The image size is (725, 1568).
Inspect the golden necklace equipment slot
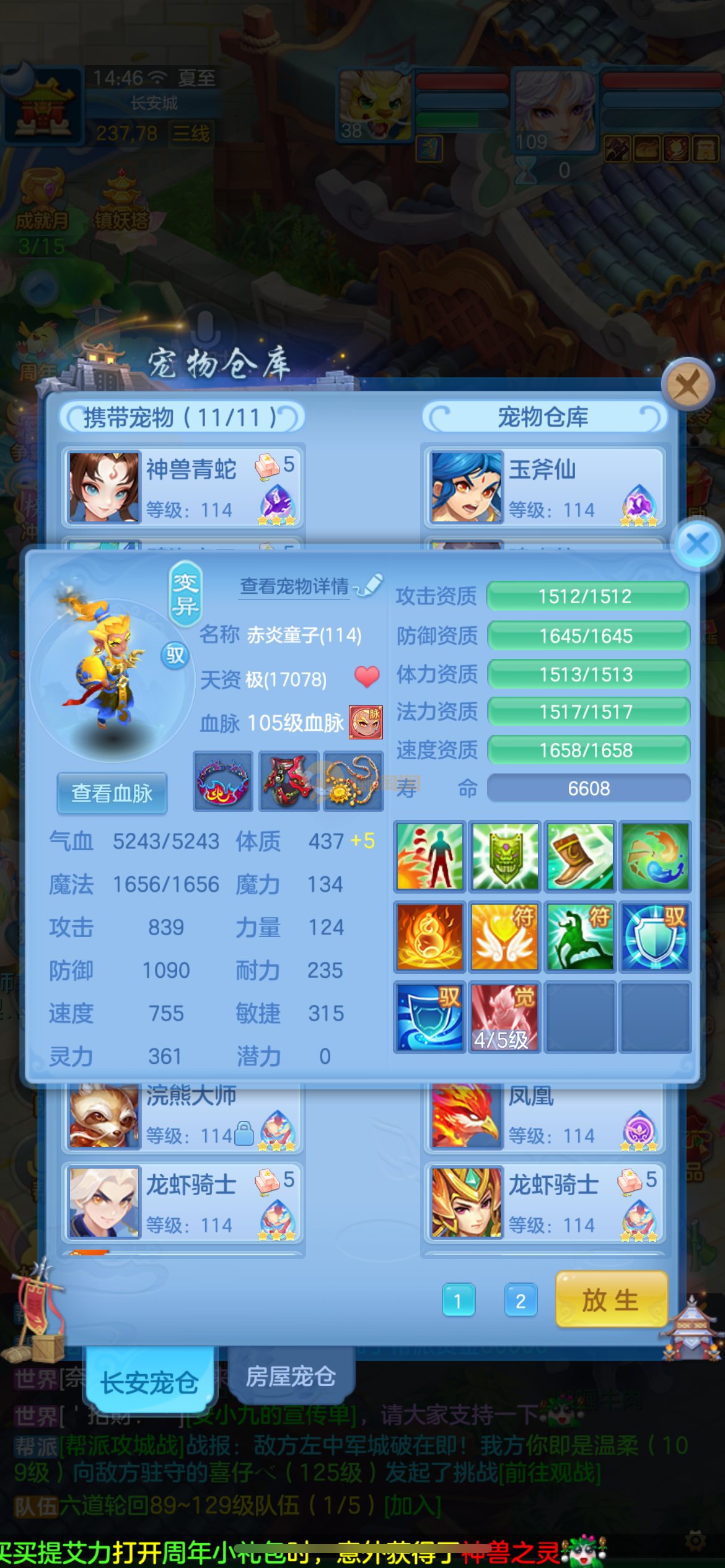tap(353, 782)
